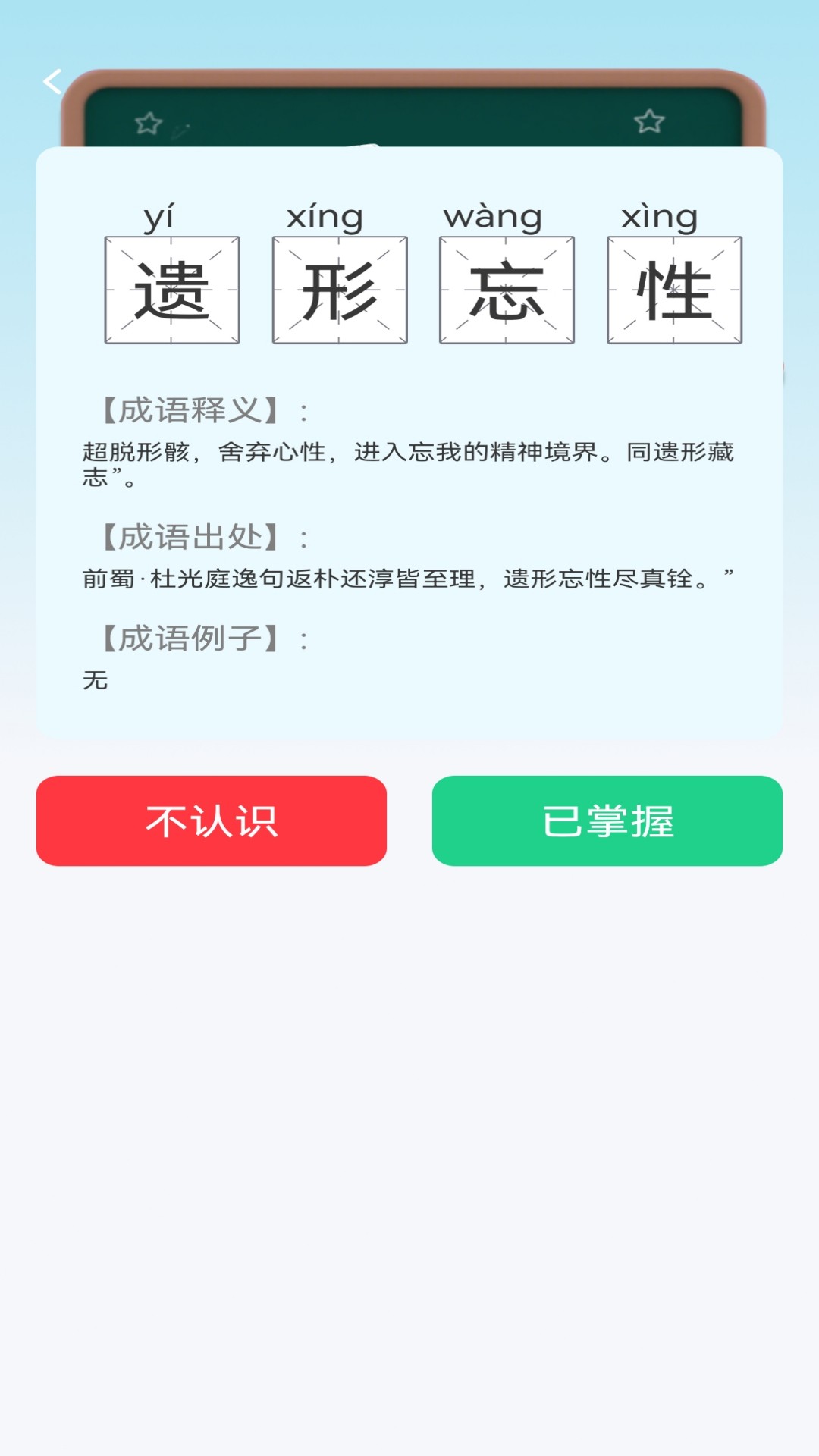Select the pinyin label xìng

pos(659,217)
